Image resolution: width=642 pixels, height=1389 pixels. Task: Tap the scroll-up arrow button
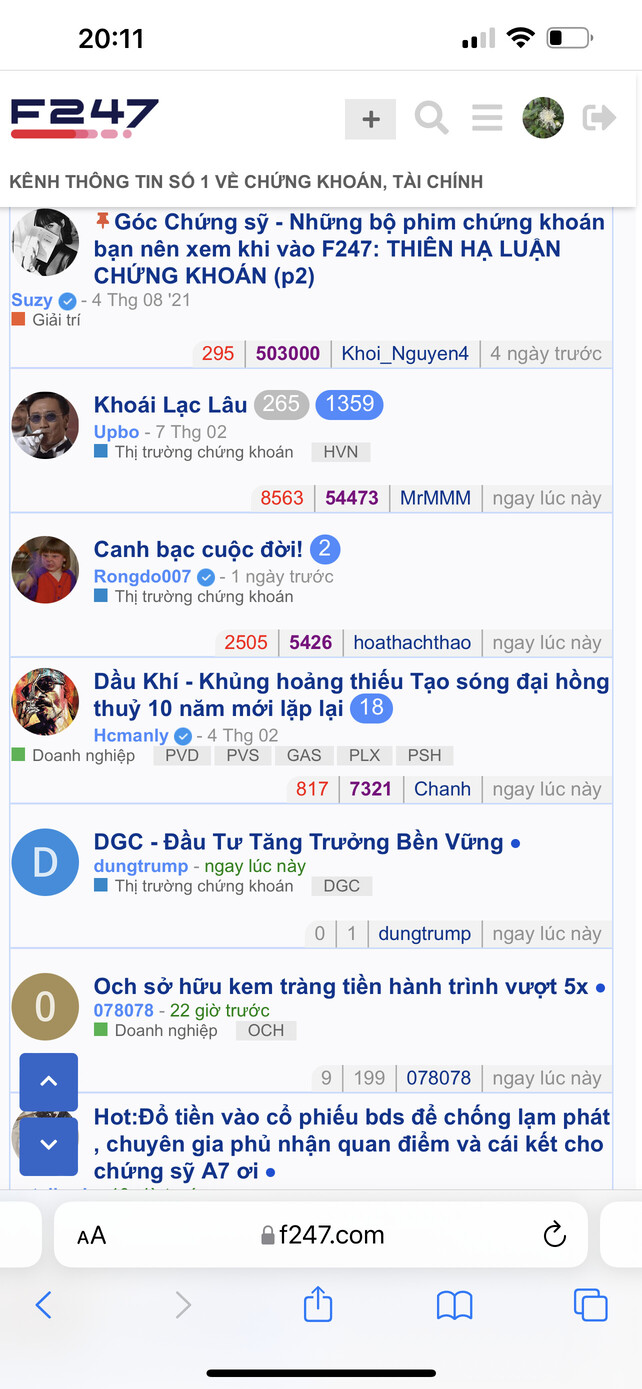point(48,1081)
